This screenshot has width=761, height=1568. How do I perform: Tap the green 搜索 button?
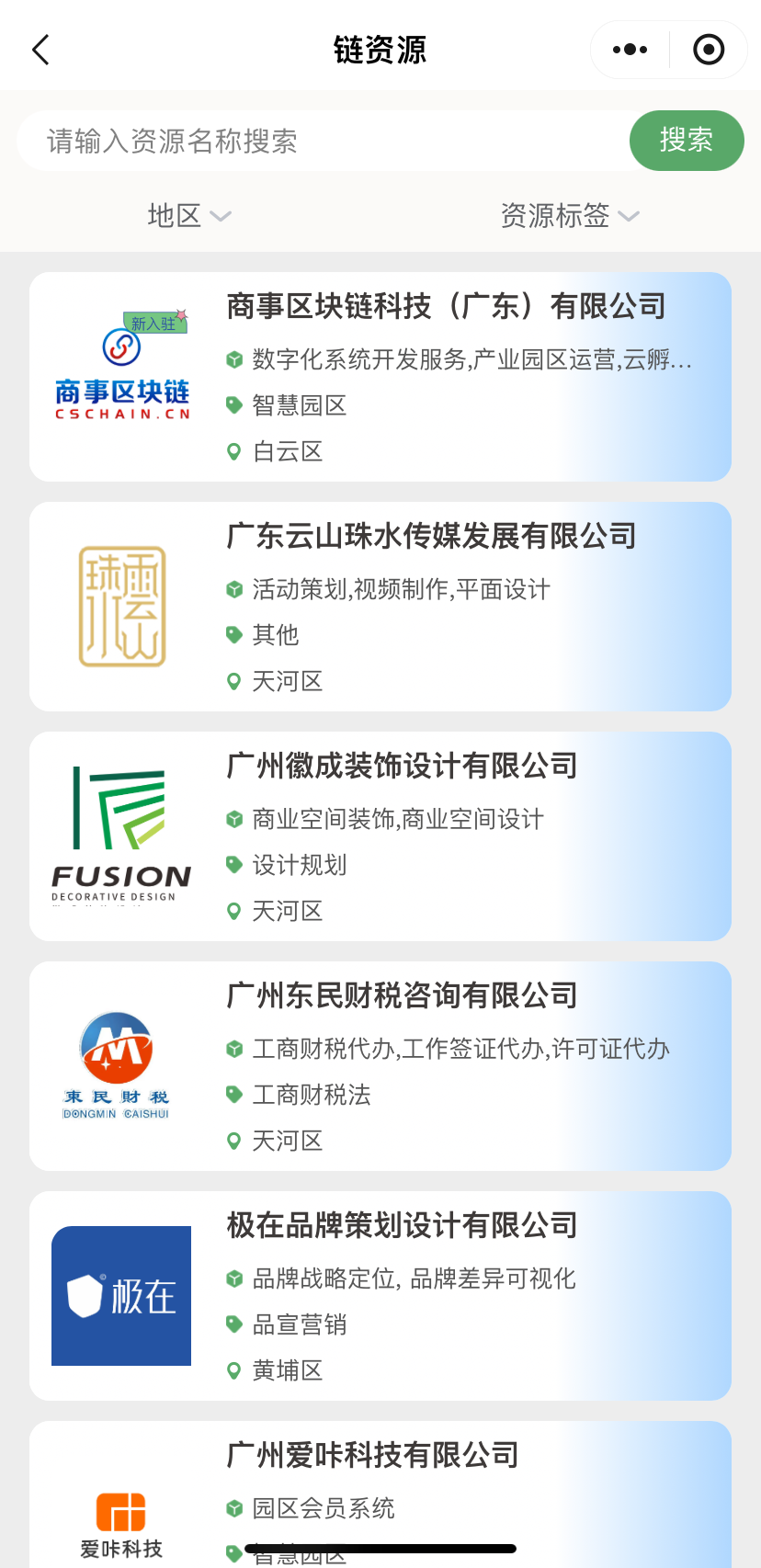point(686,141)
